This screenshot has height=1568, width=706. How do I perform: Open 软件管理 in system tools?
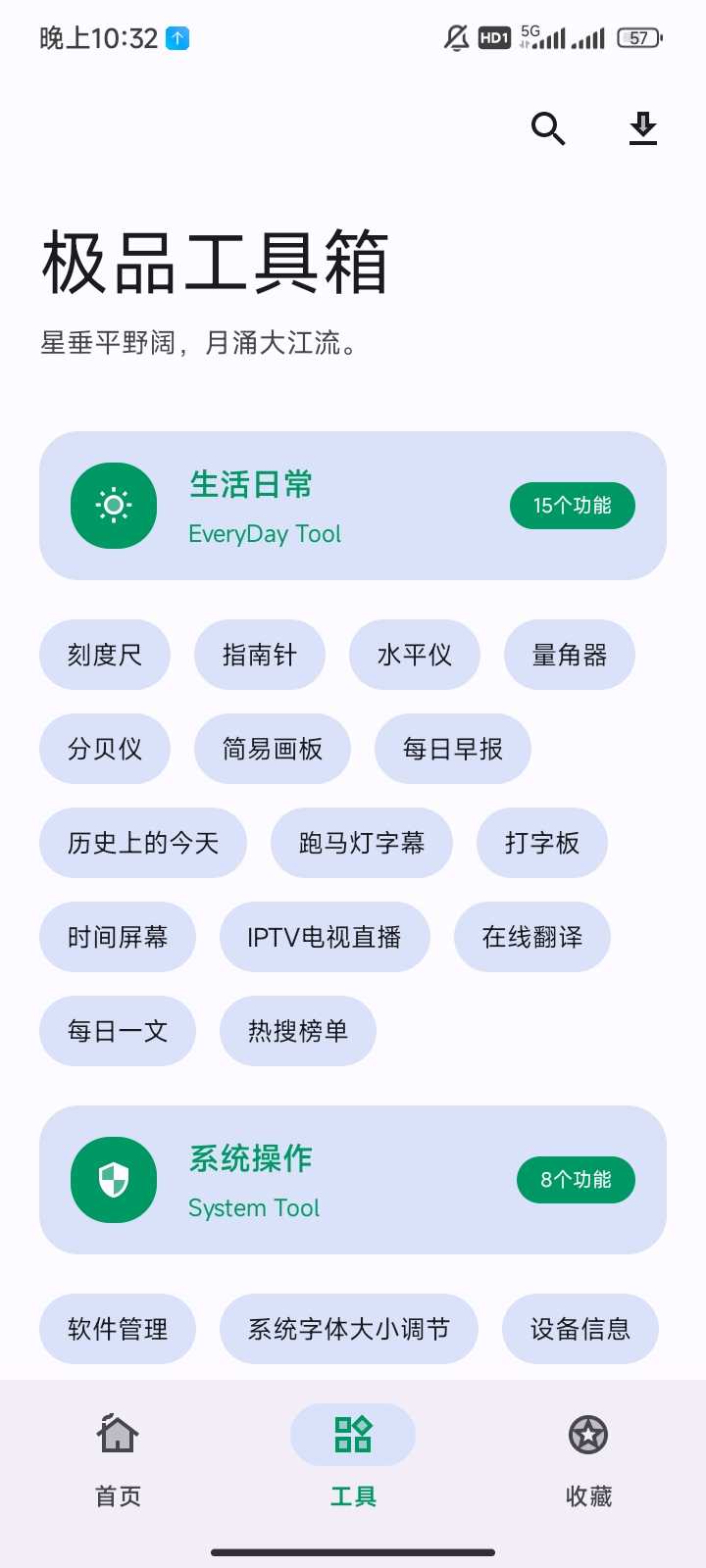click(118, 1329)
